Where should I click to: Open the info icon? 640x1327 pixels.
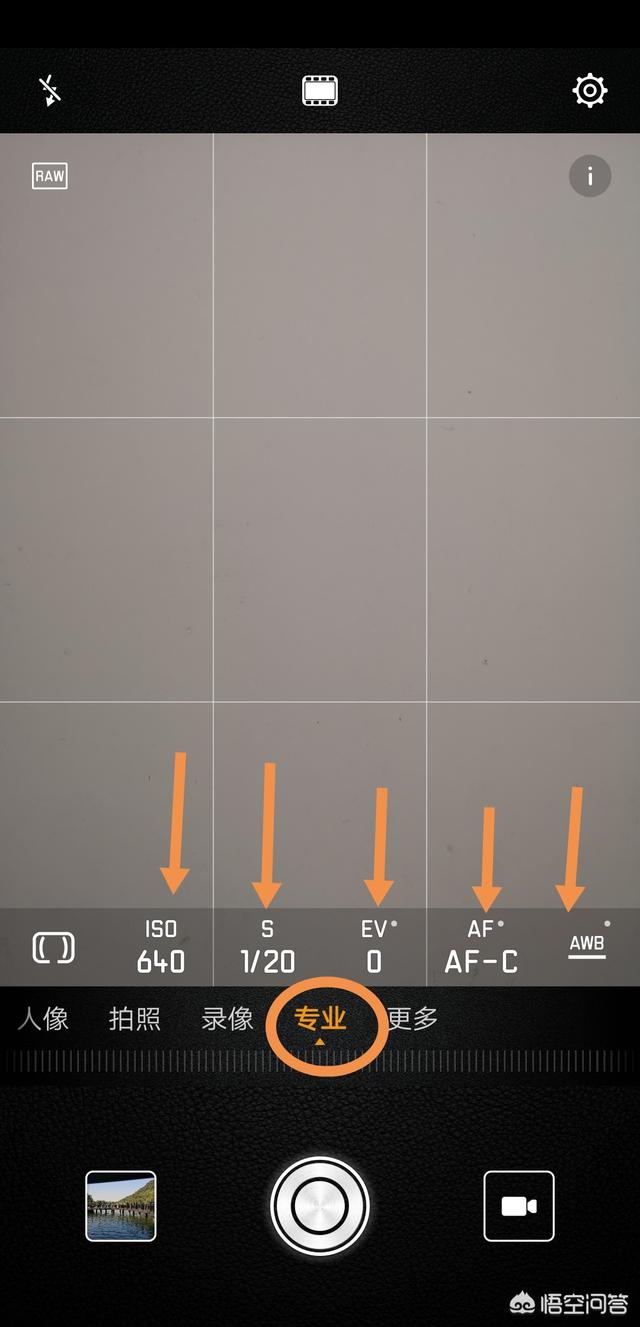(x=590, y=177)
